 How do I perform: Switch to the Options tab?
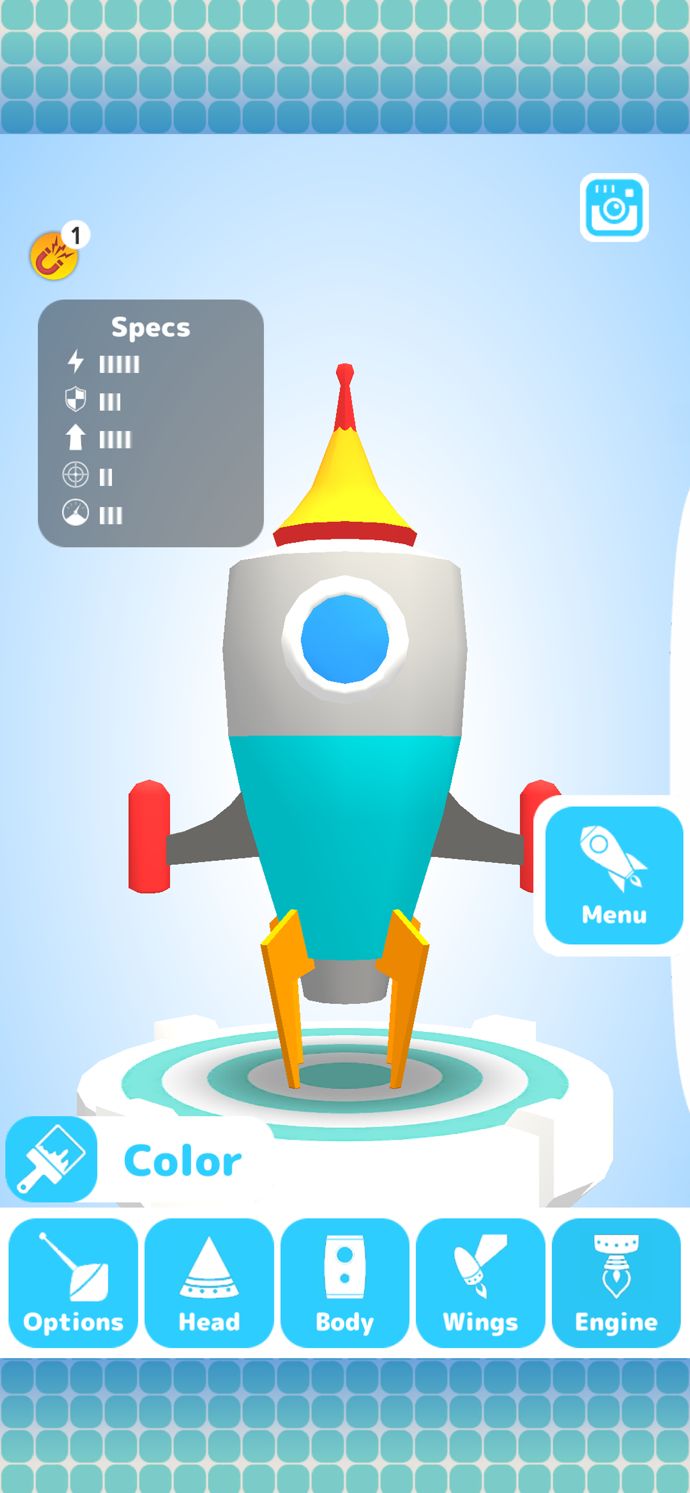73,1283
